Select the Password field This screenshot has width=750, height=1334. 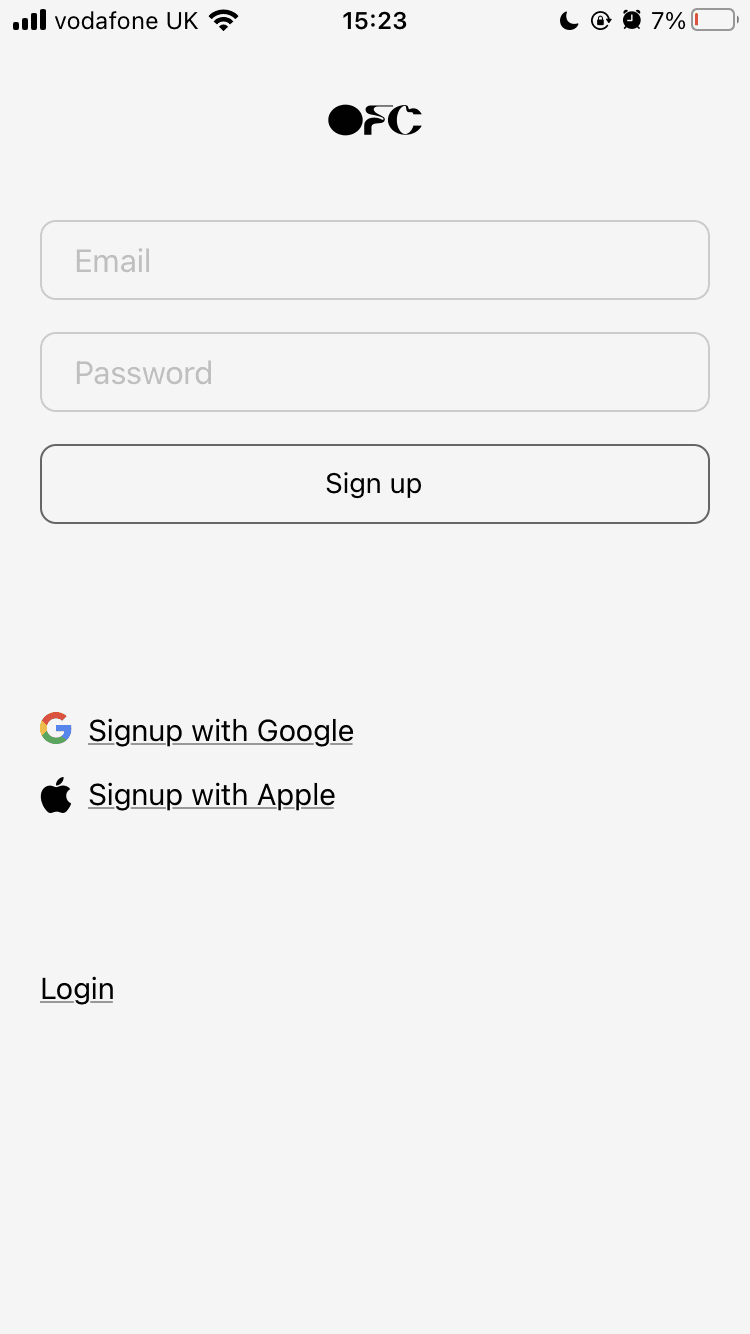374,372
